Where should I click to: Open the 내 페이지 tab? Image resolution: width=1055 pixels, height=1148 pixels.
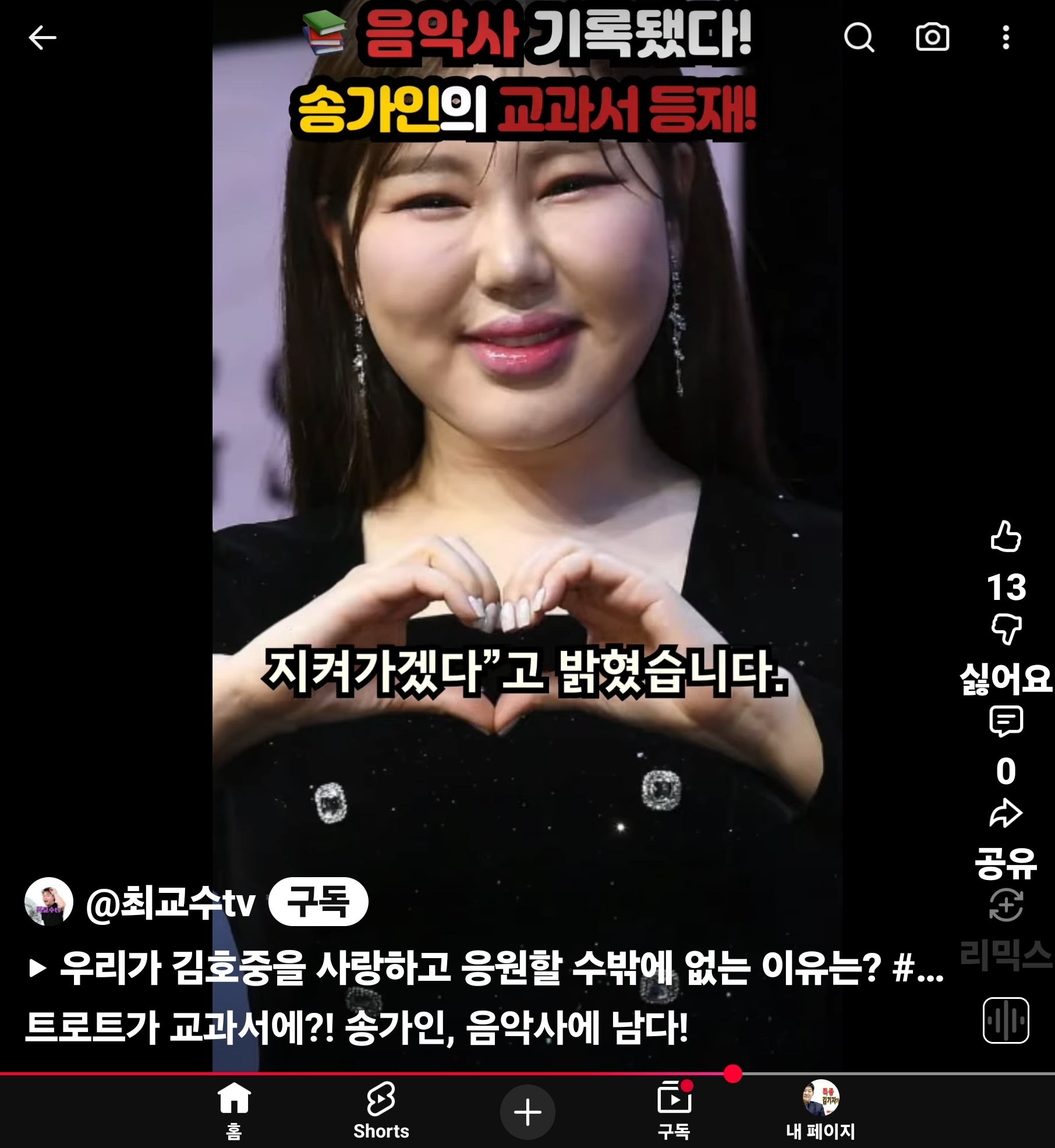[820, 1111]
